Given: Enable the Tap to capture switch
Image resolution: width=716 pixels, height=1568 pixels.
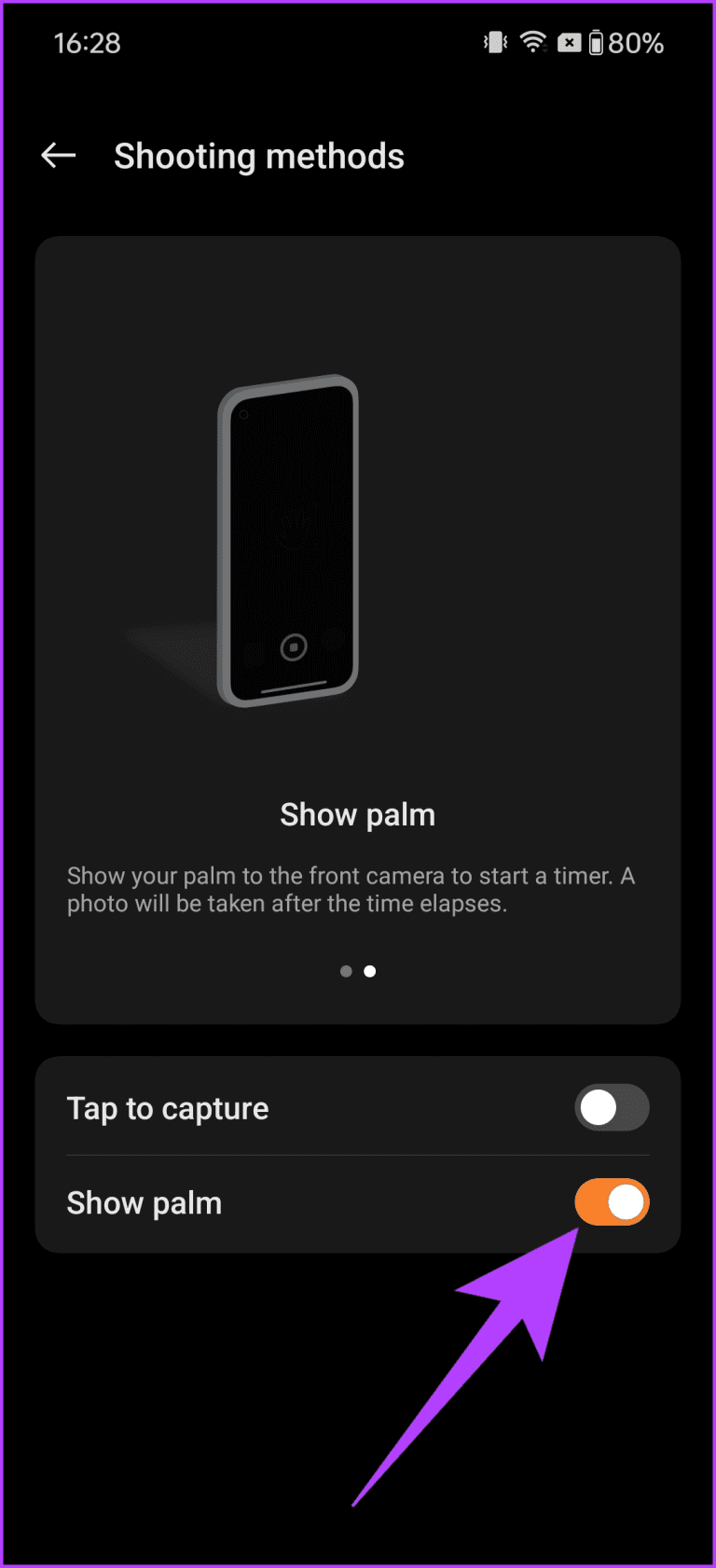Looking at the screenshot, I should point(612,1108).
